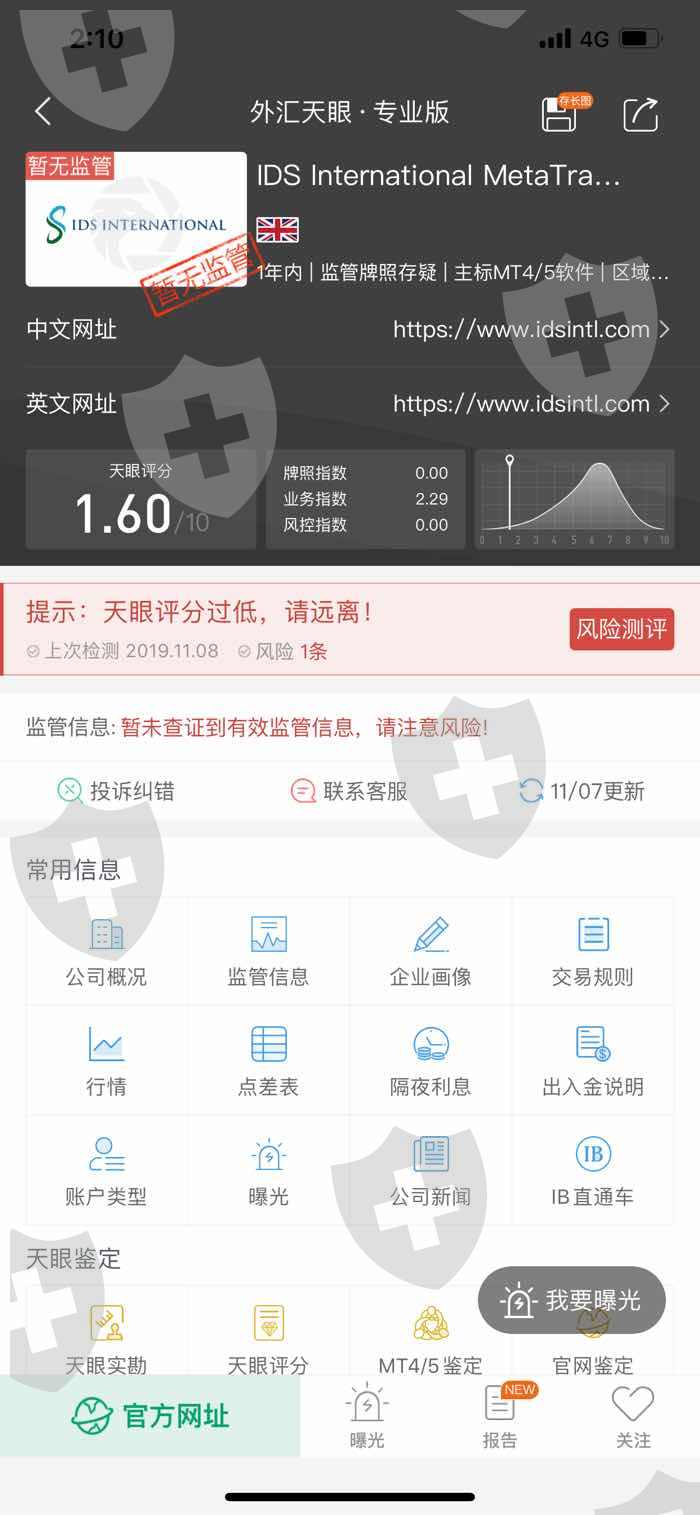View 交易规则 trading rules
This screenshot has height=1515, width=700.
coord(593,951)
